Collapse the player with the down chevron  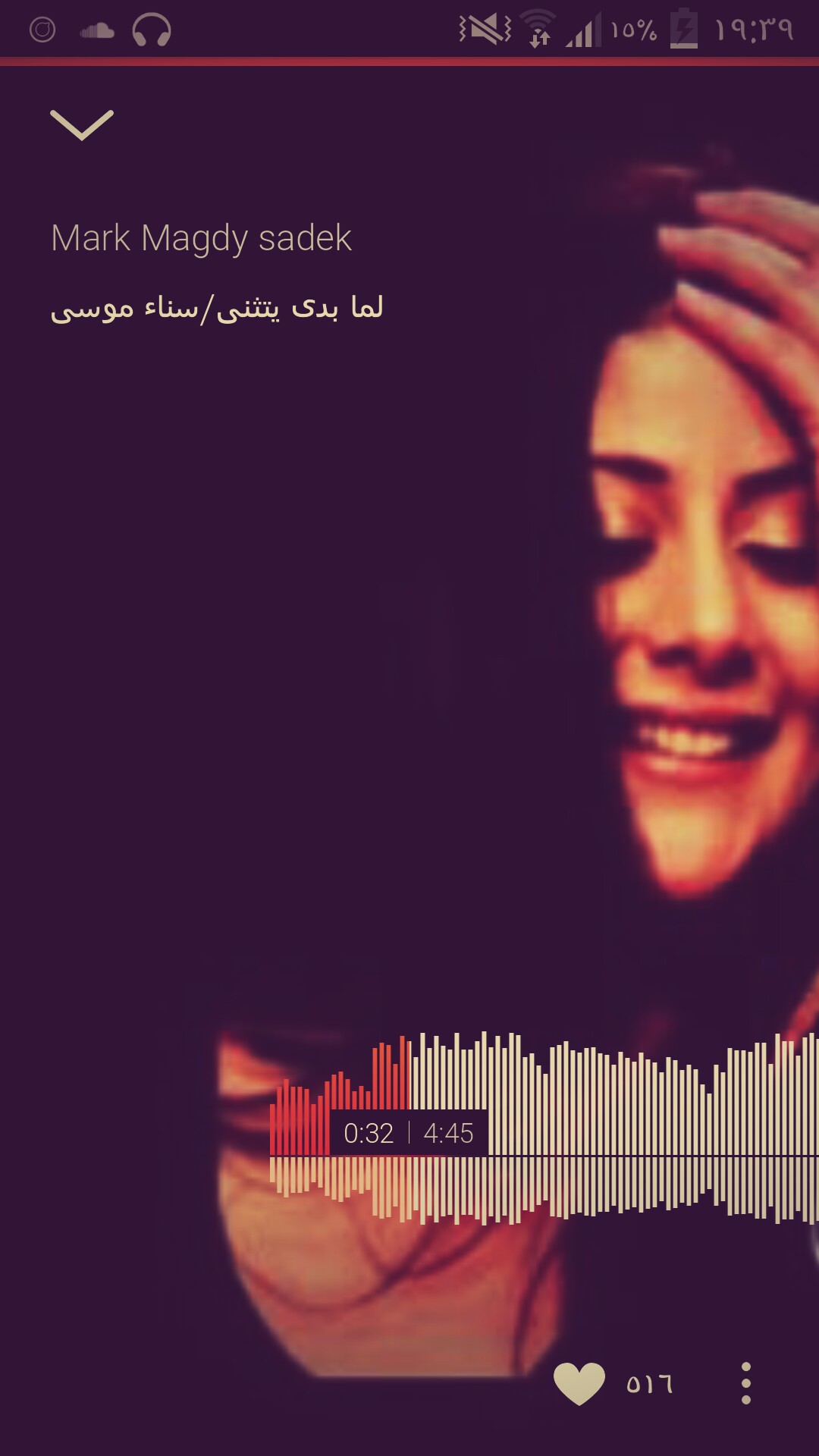(x=82, y=125)
